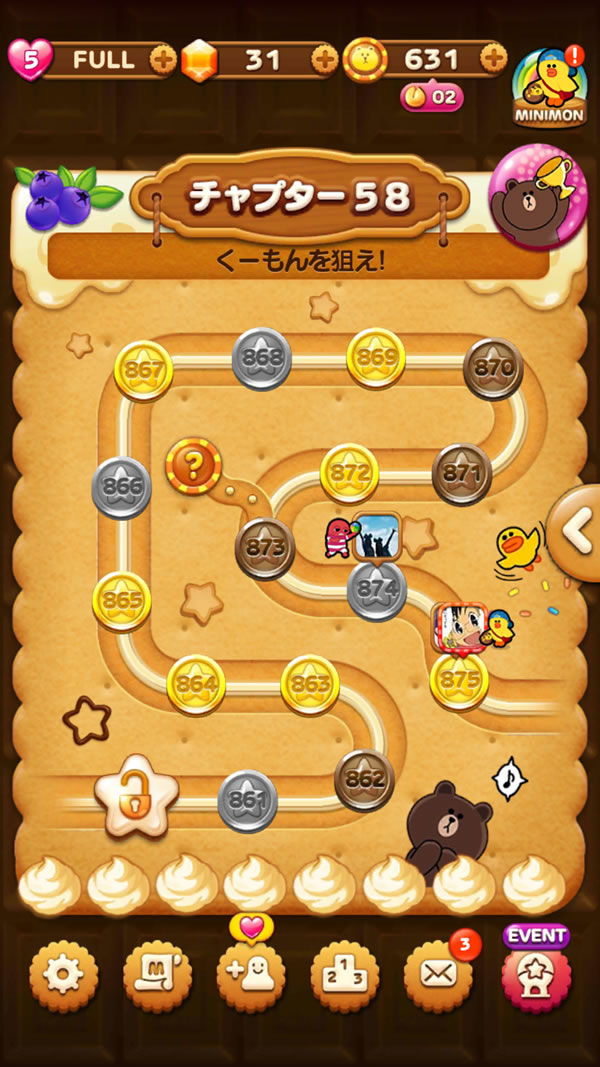Image resolution: width=600 pixels, height=1067 pixels.
Task: Open the mission scroll icon
Action: pos(157,976)
